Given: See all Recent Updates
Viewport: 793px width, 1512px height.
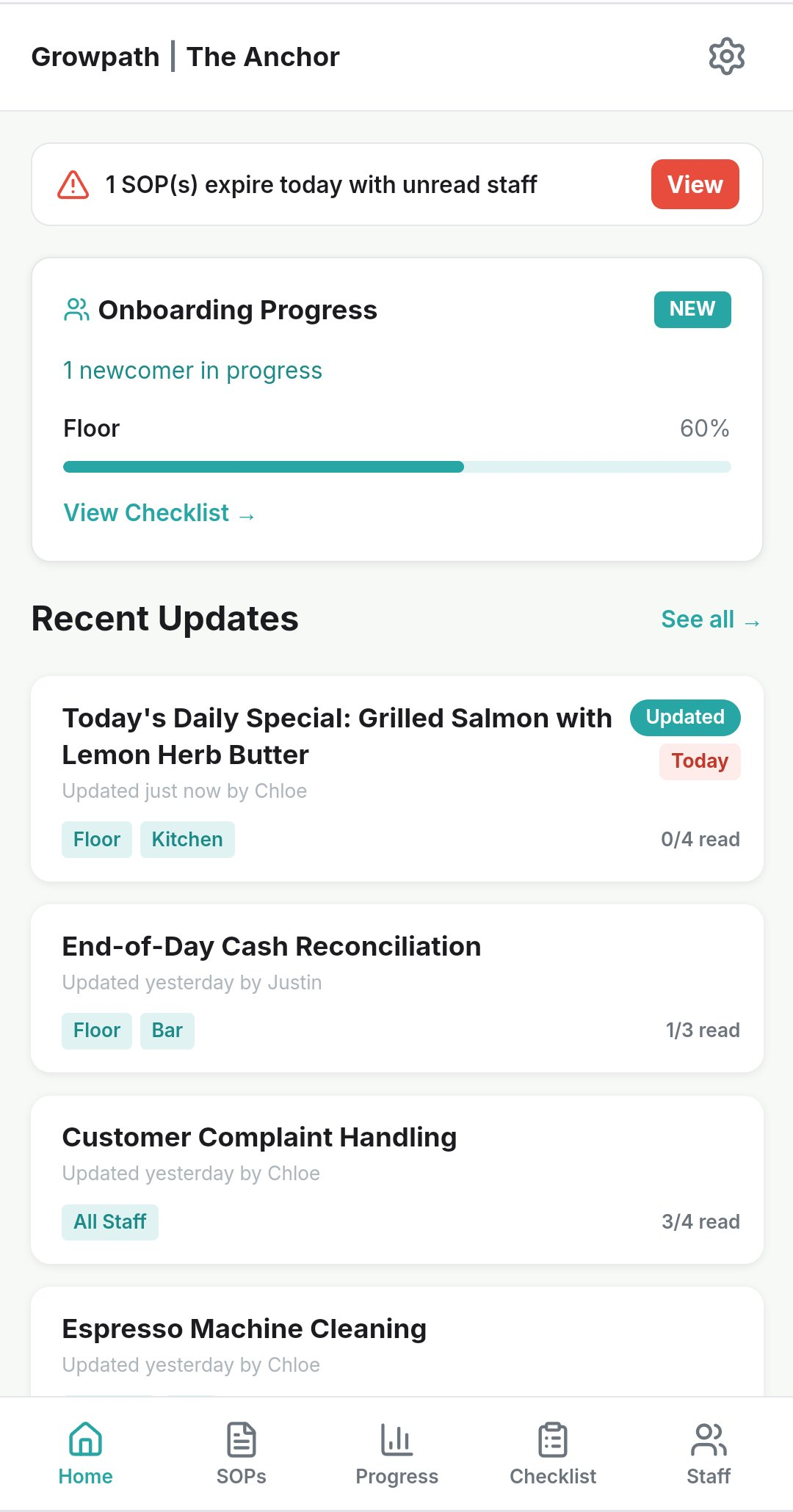Looking at the screenshot, I should click(x=709, y=619).
